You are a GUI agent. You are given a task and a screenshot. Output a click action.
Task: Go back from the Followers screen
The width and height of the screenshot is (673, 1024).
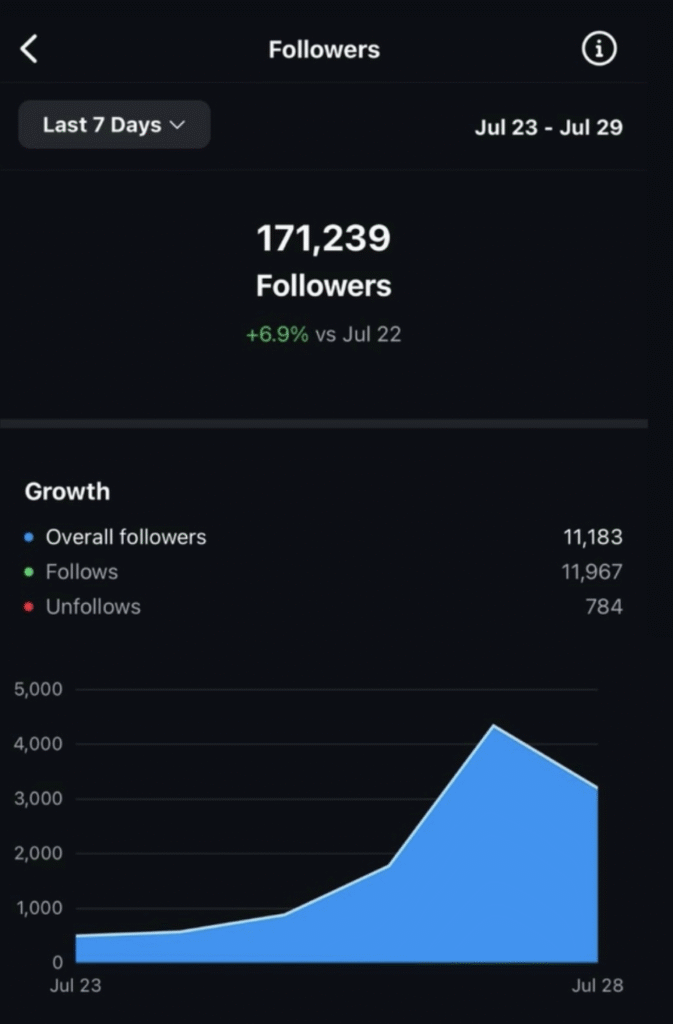(x=30, y=49)
